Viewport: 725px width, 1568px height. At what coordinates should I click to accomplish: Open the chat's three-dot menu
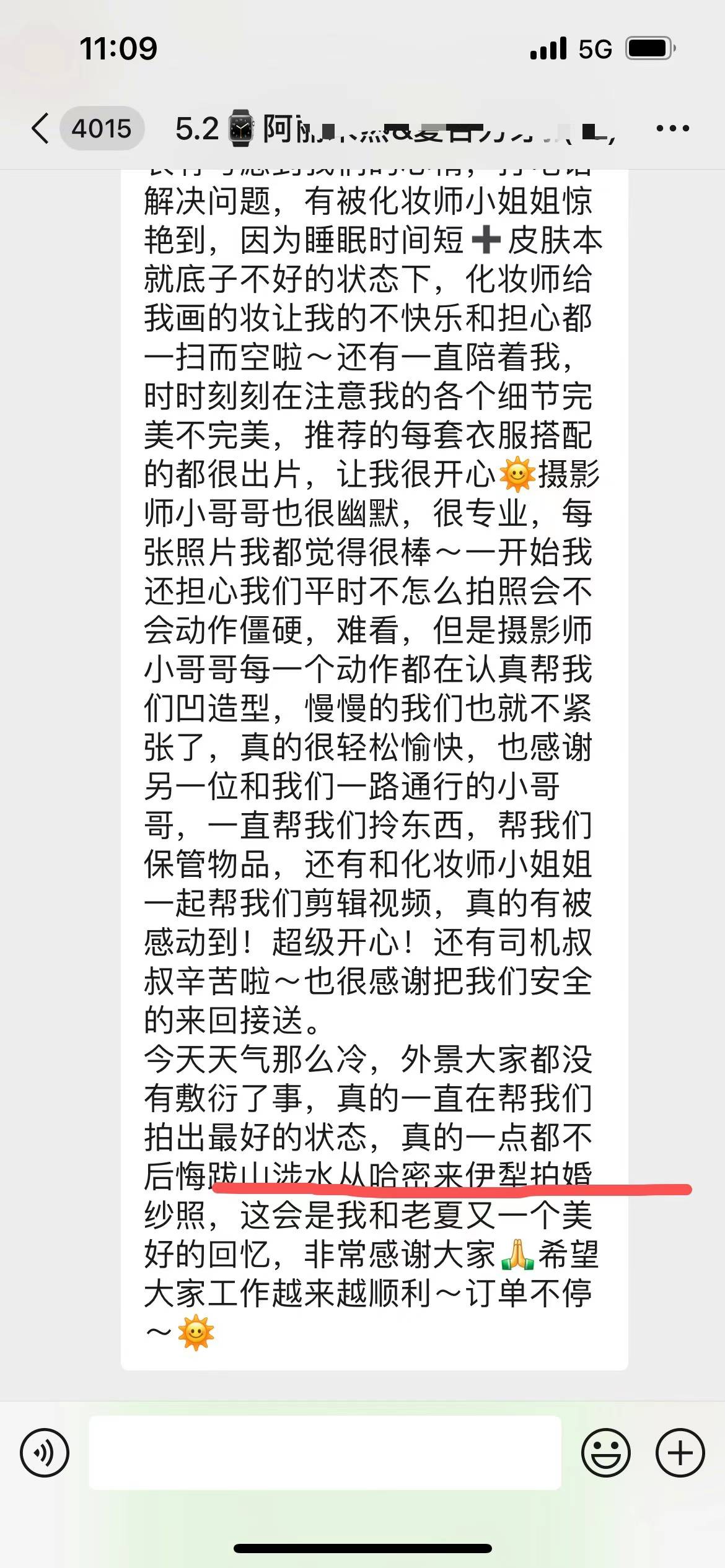(672, 129)
